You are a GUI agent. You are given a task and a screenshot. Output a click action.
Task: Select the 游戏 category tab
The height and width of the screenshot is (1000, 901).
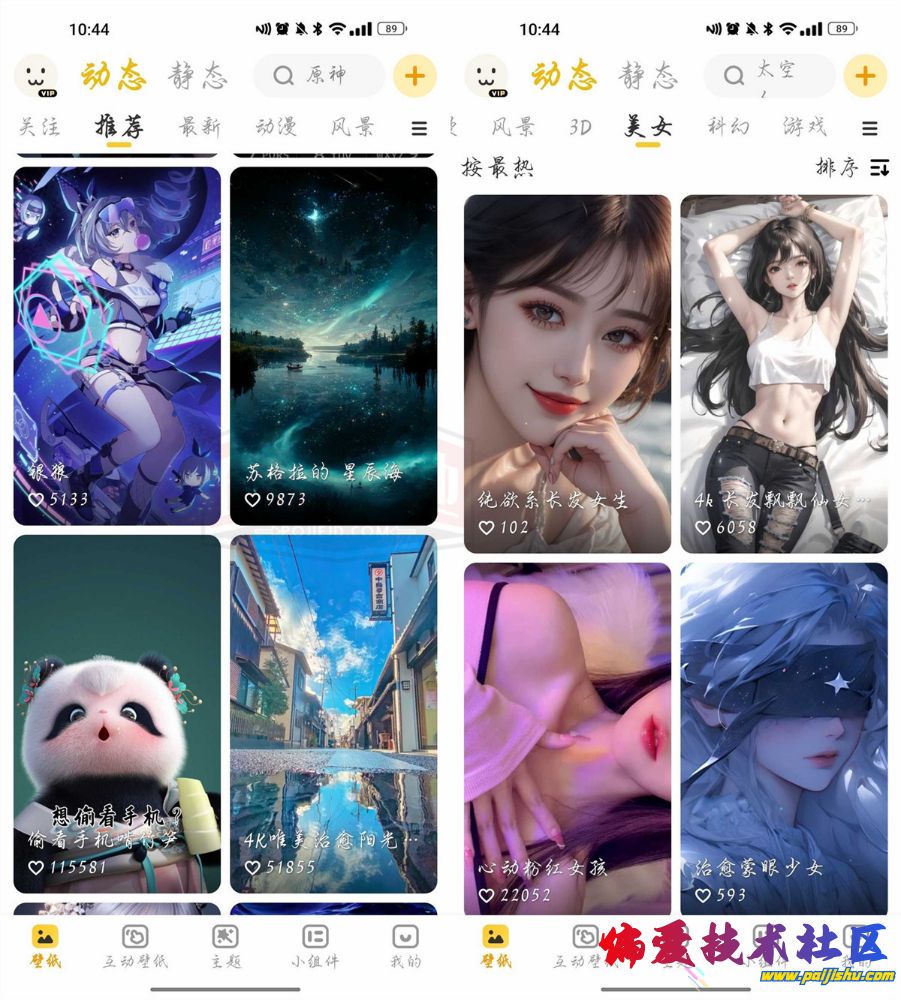click(x=805, y=127)
